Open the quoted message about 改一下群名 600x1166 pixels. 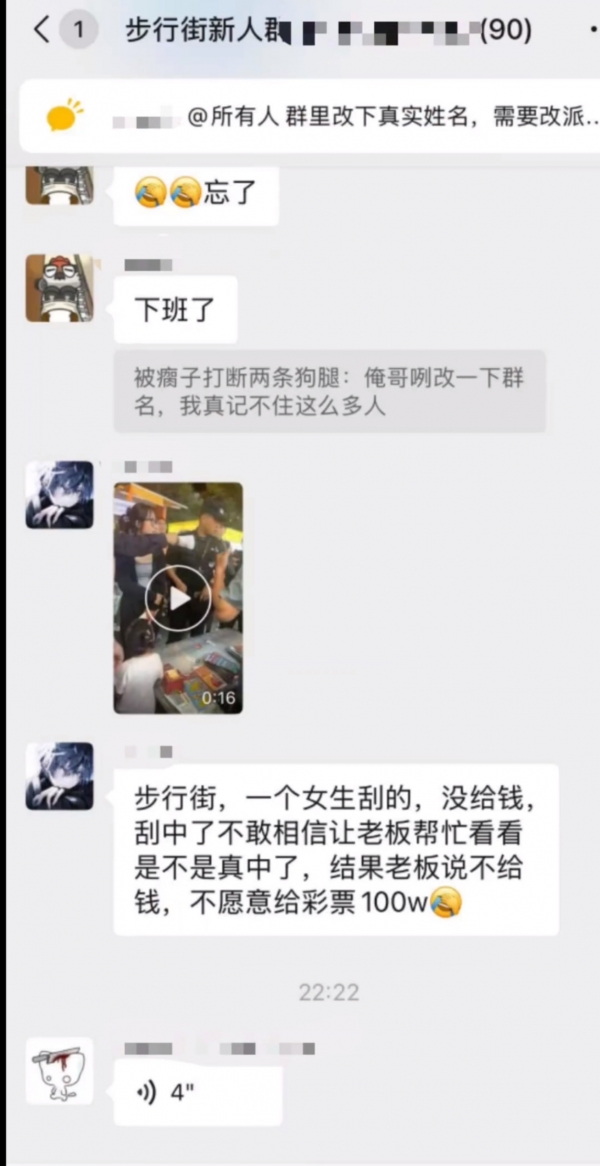pyautogui.click(x=329, y=392)
